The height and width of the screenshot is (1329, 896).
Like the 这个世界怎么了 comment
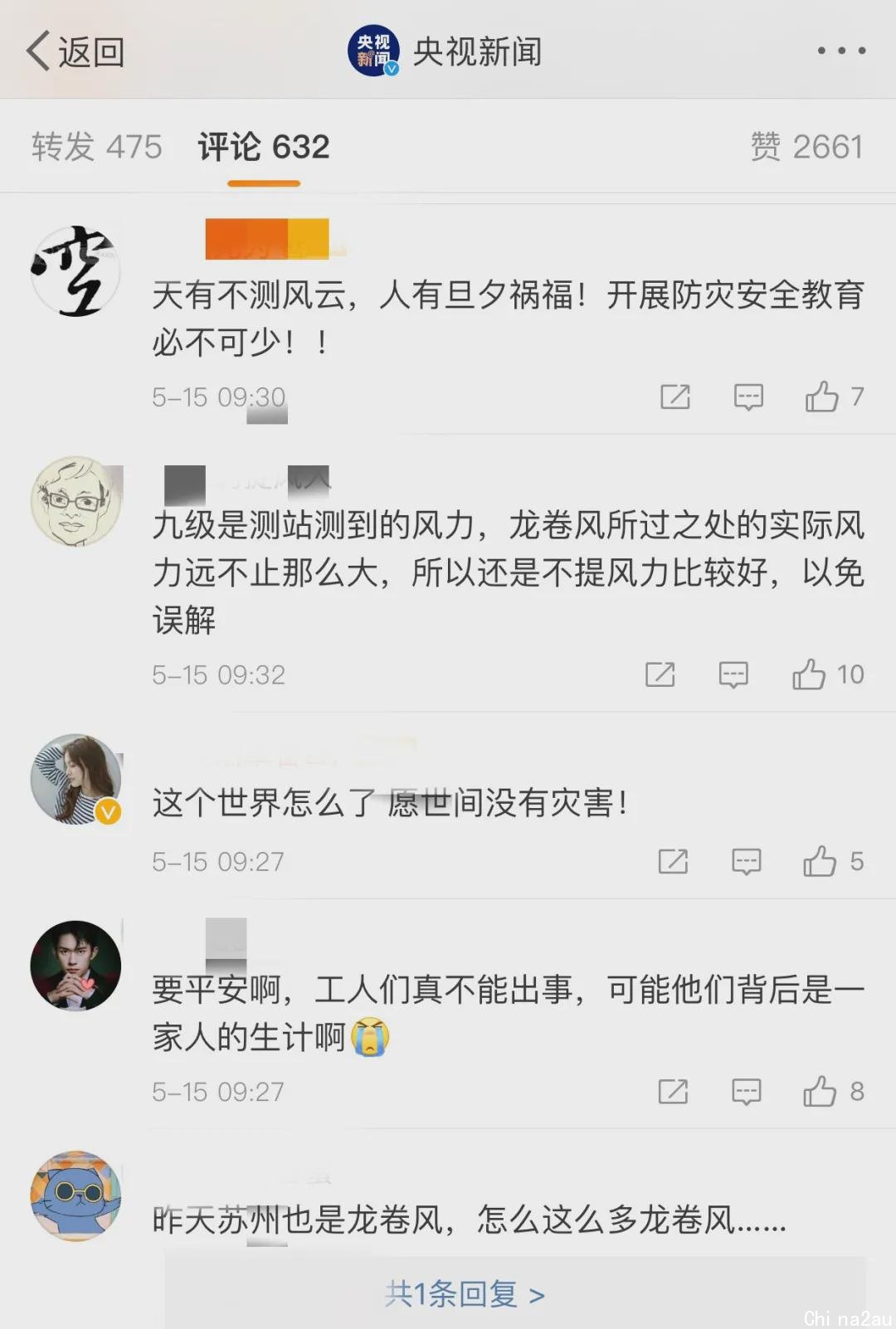820,862
